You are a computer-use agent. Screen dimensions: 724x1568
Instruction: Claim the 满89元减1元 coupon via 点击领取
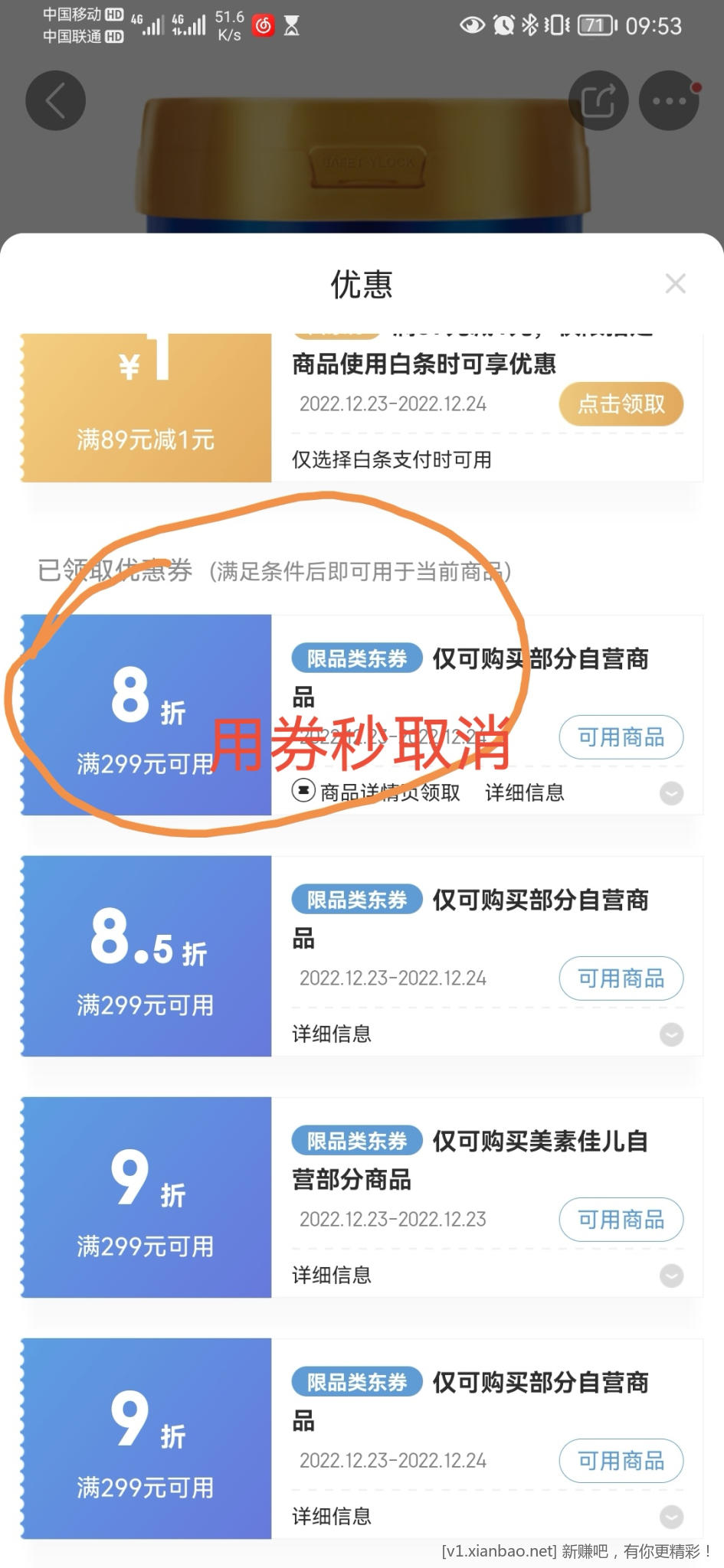pyautogui.click(x=621, y=404)
